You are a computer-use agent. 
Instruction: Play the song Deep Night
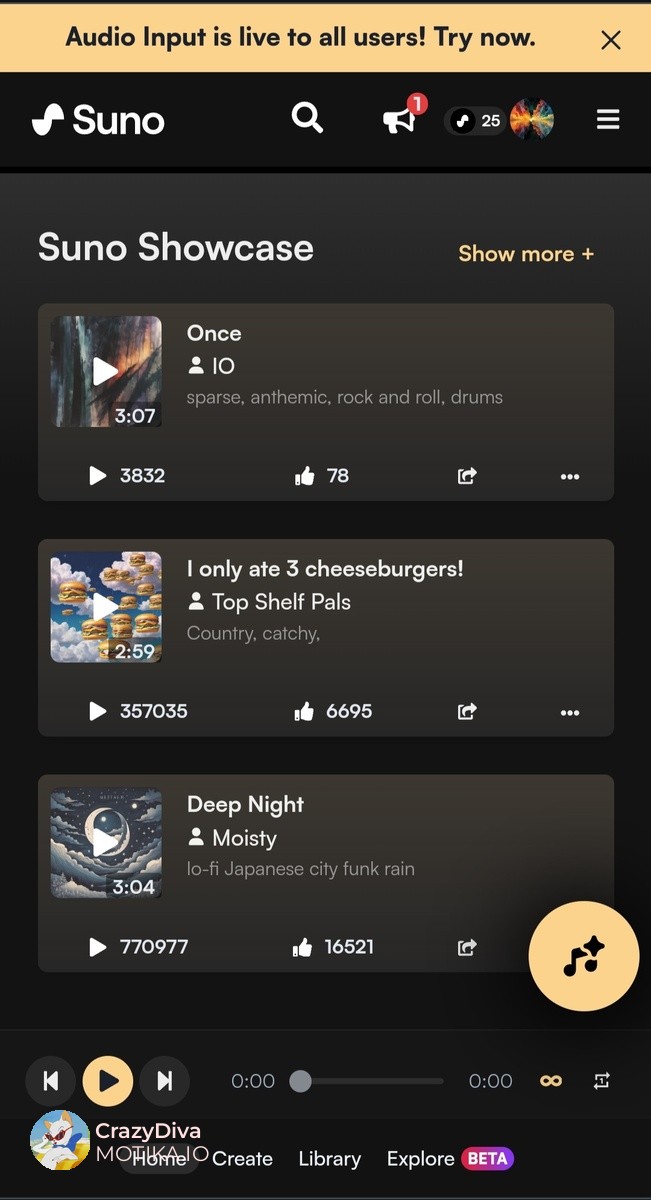(x=106, y=842)
